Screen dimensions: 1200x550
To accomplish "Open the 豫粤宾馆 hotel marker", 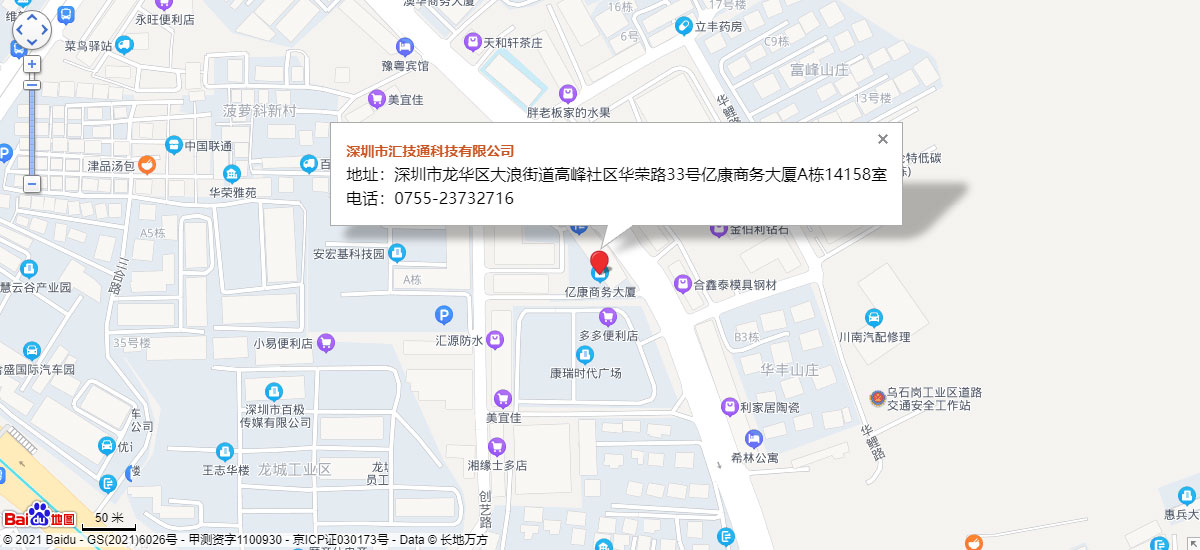I will 404,46.
